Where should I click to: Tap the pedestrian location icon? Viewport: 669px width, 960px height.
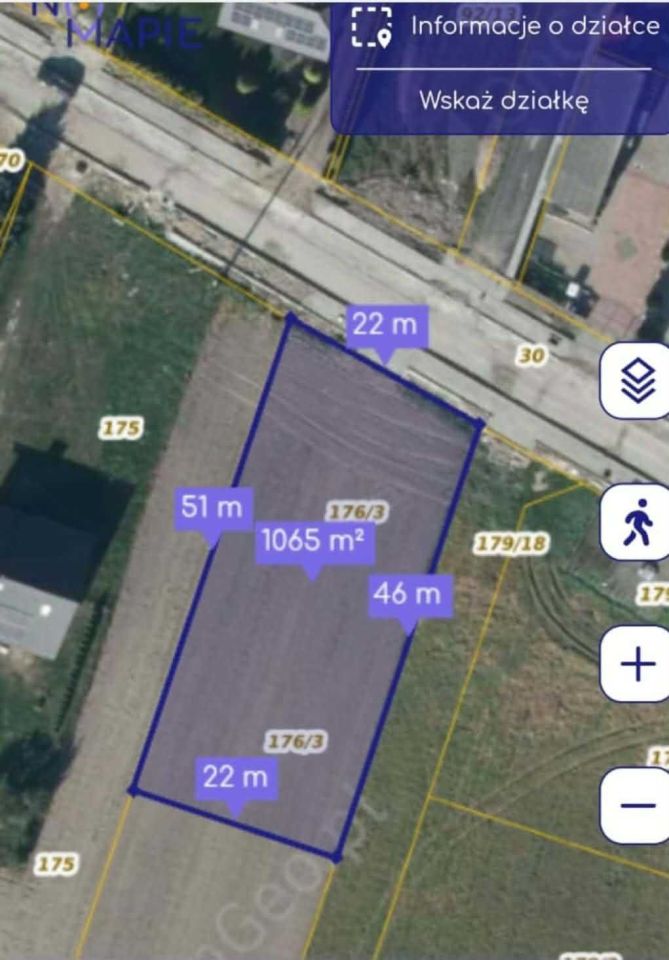(x=638, y=523)
